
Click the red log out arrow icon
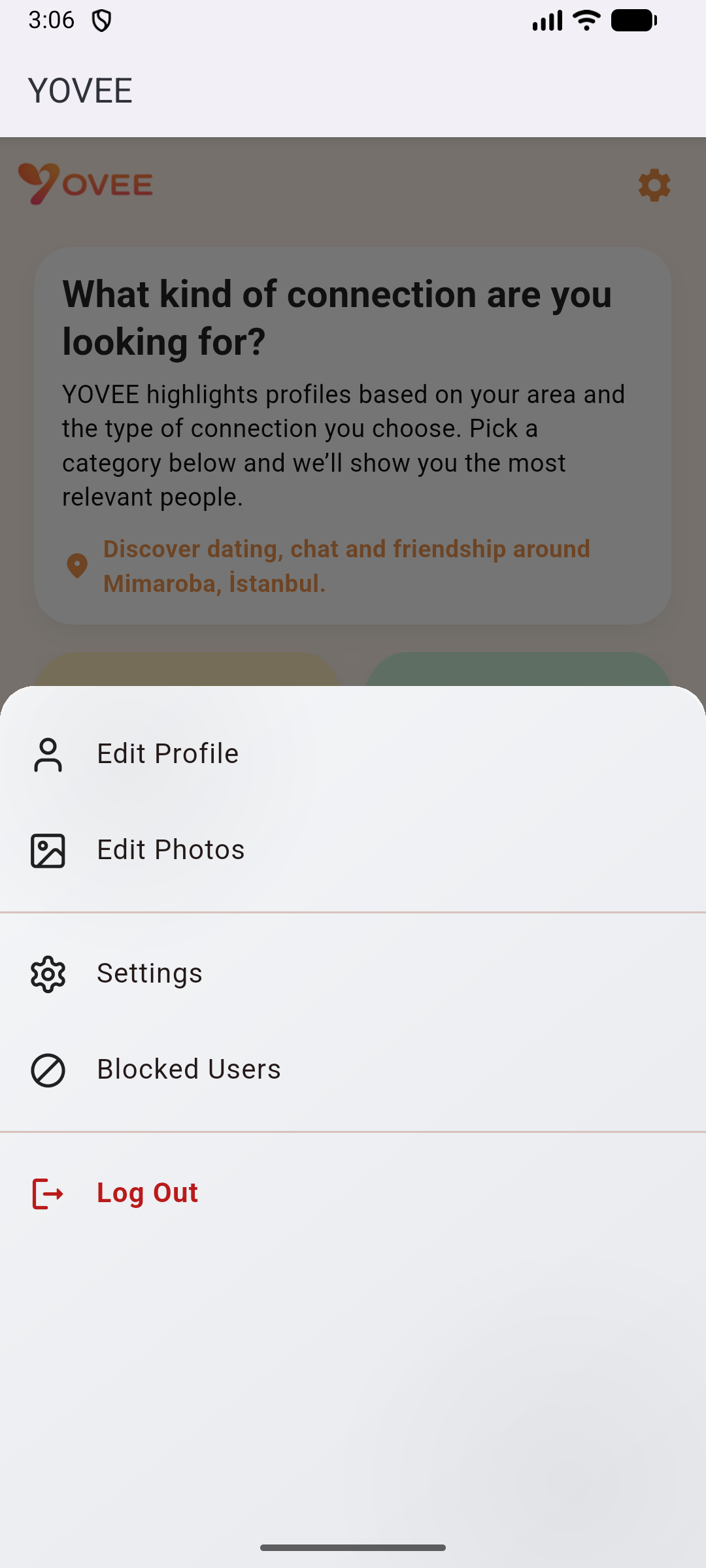[x=46, y=1193]
